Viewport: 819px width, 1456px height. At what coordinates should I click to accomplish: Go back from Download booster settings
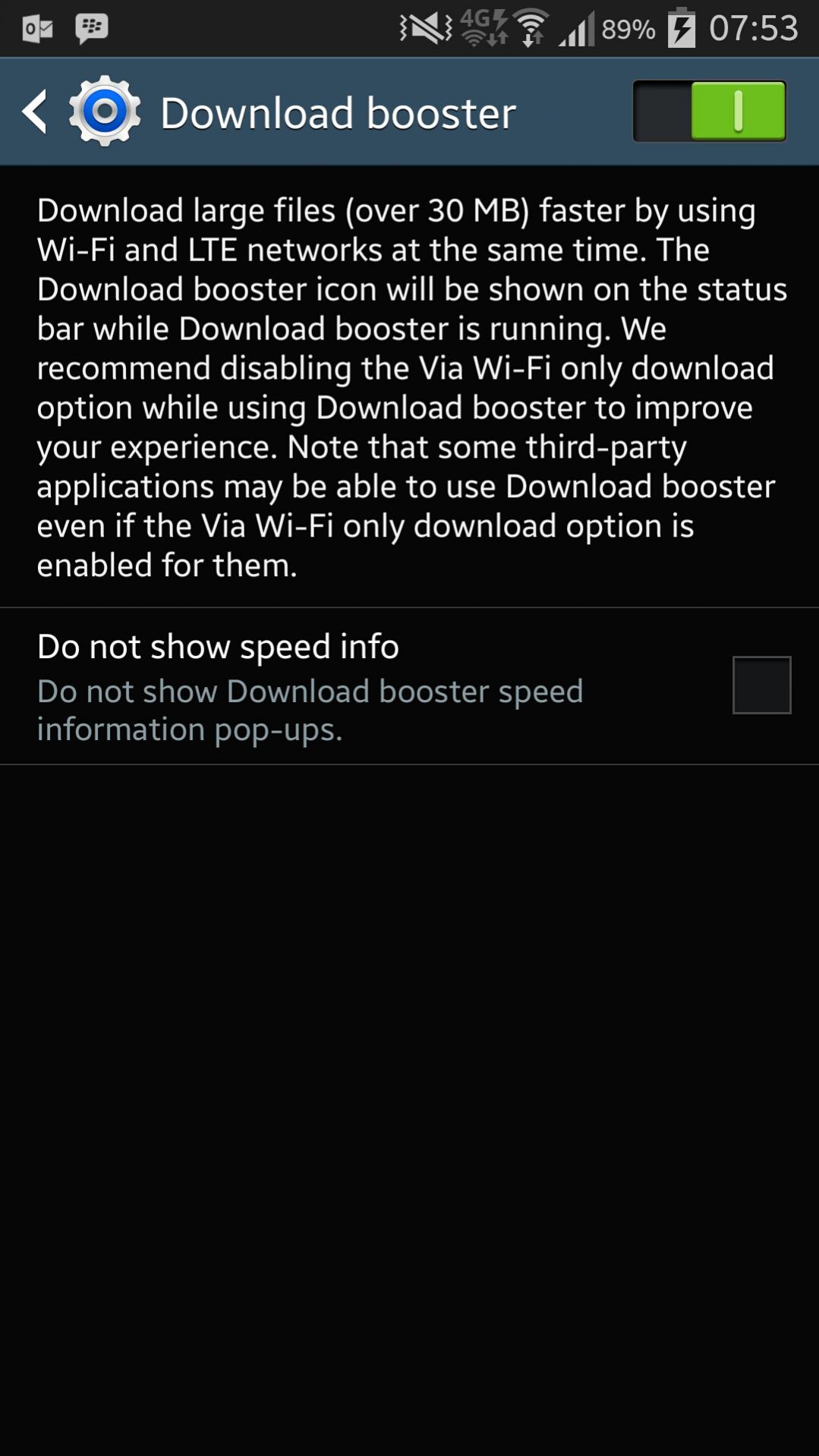pyautogui.click(x=36, y=112)
